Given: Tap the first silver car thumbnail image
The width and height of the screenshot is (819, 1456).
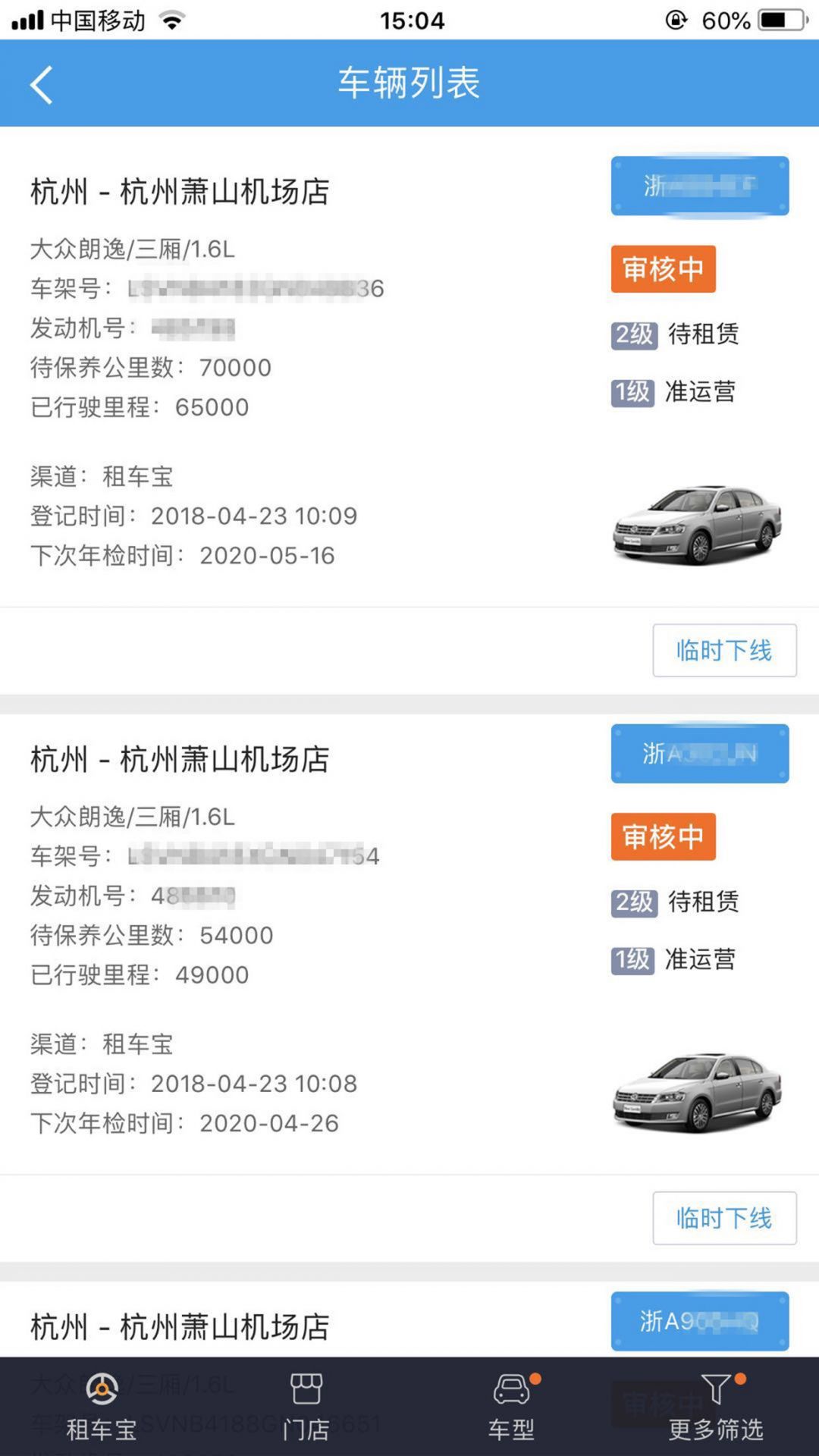Looking at the screenshot, I should tap(696, 523).
